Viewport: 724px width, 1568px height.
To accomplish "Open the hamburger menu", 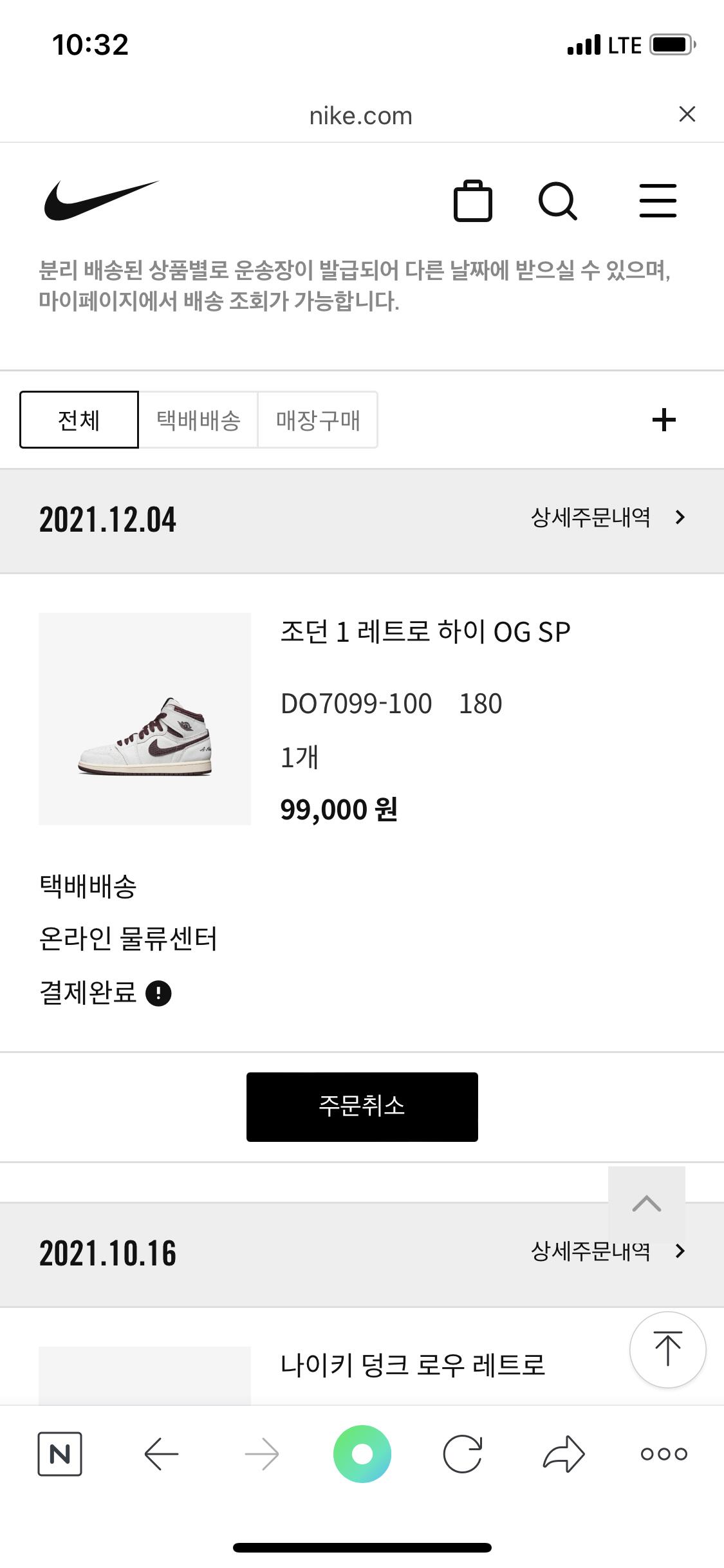I will tap(657, 201).
